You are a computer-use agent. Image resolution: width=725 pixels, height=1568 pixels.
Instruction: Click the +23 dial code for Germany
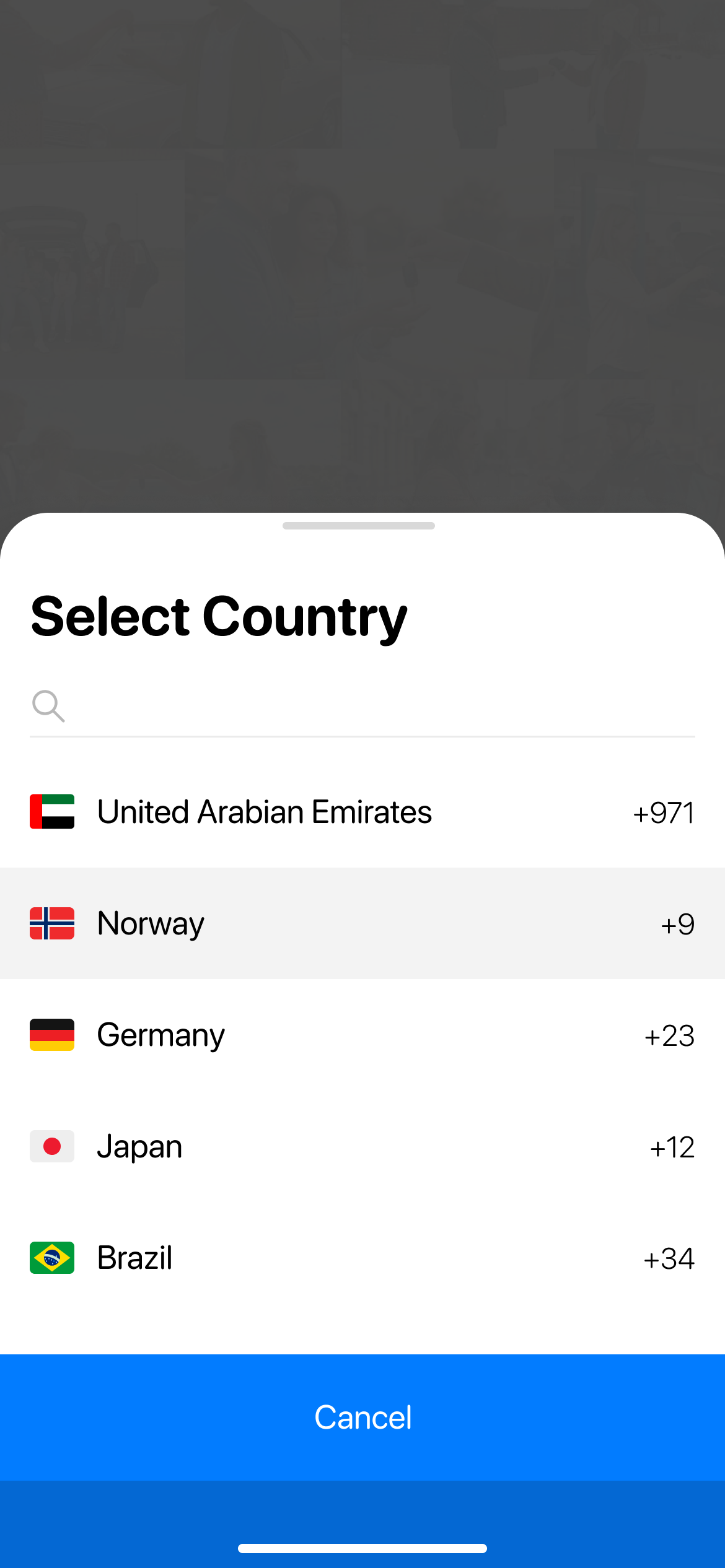(669, 1035)
